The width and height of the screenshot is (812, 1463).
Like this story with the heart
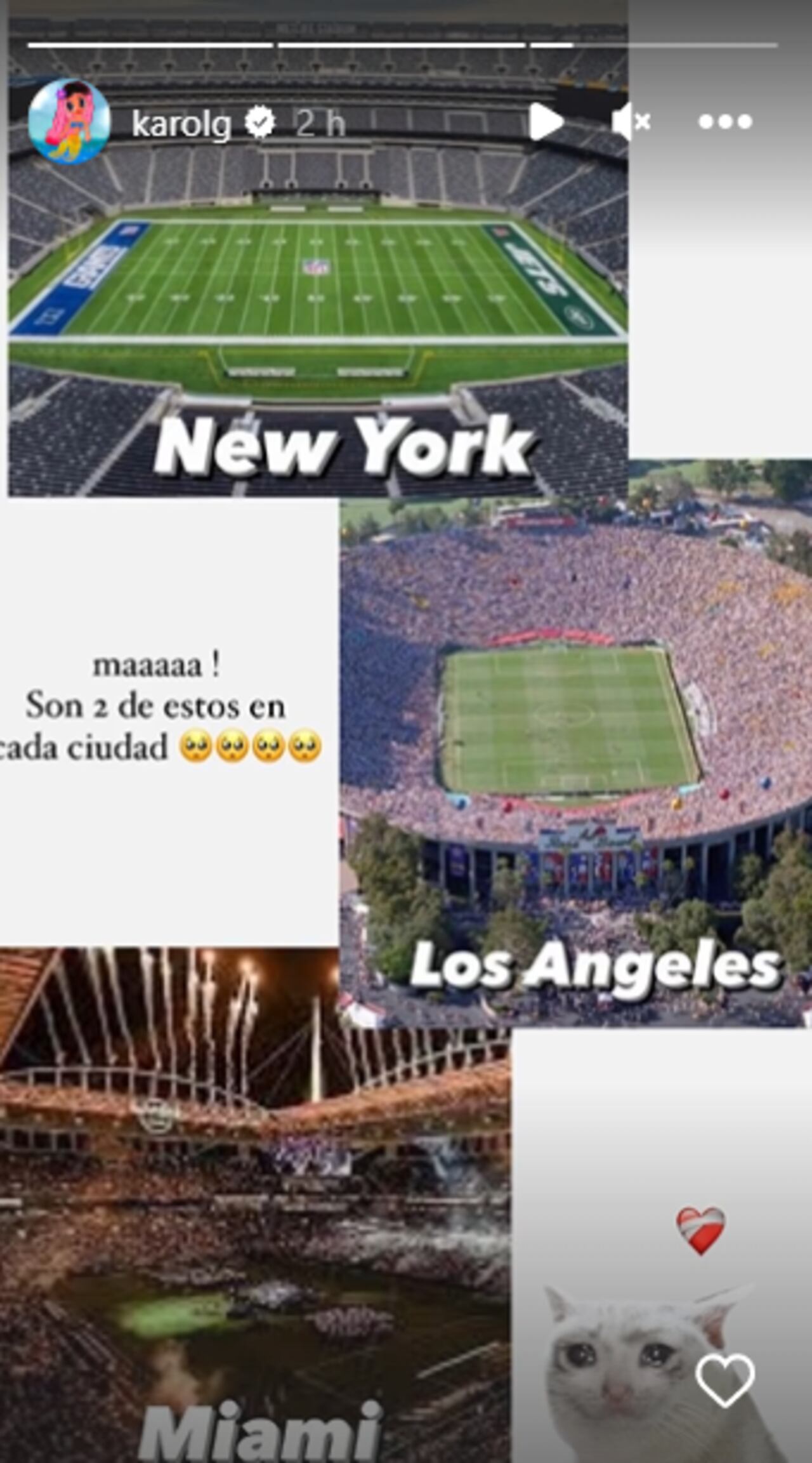tap(724, 1381)
